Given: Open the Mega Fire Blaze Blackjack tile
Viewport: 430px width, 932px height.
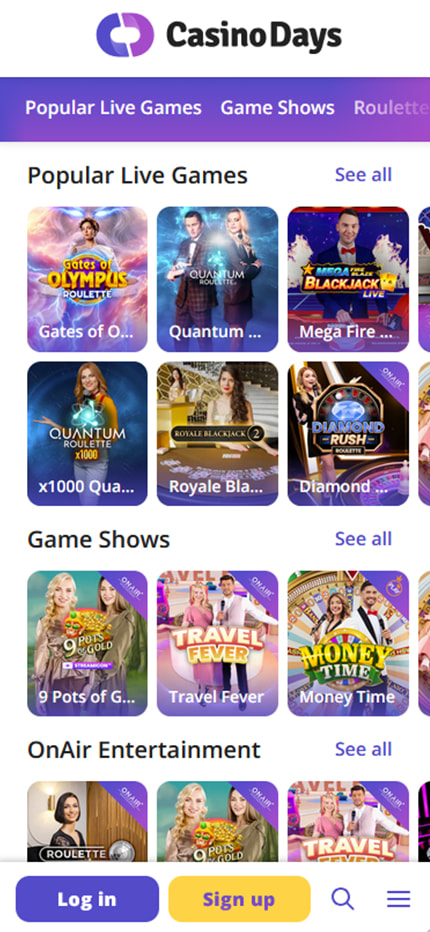Looking at the screenshot, I should [x=348, y=279].
